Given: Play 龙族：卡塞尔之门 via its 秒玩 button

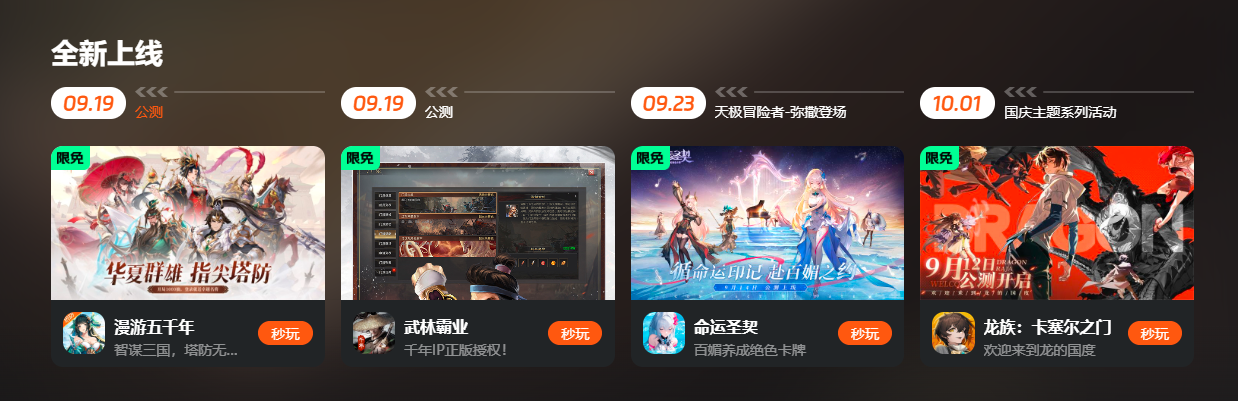Looking at the screenshot, I should pos(1155,333).
